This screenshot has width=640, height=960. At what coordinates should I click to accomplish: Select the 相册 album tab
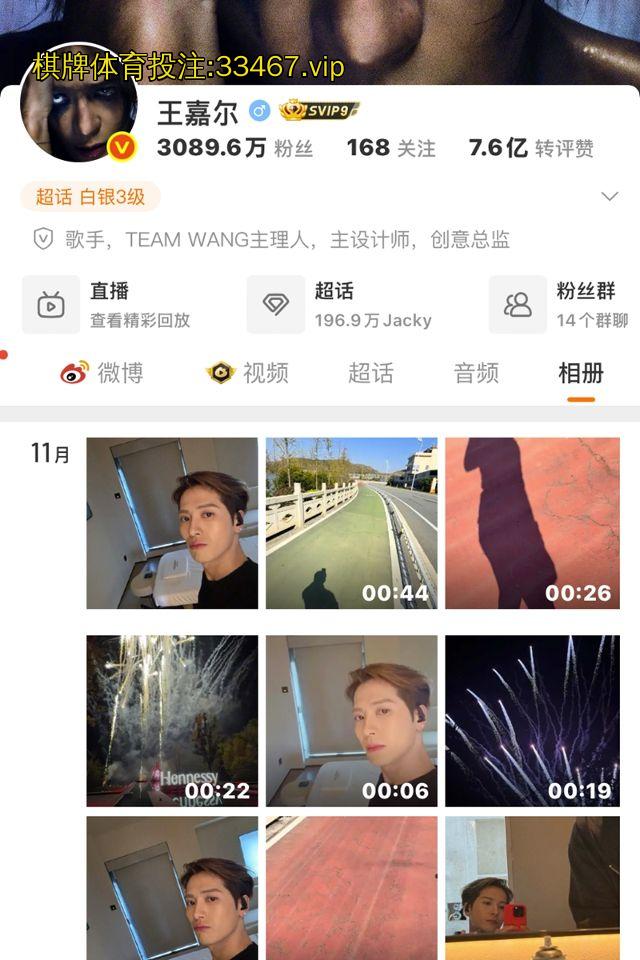point(581,373)
